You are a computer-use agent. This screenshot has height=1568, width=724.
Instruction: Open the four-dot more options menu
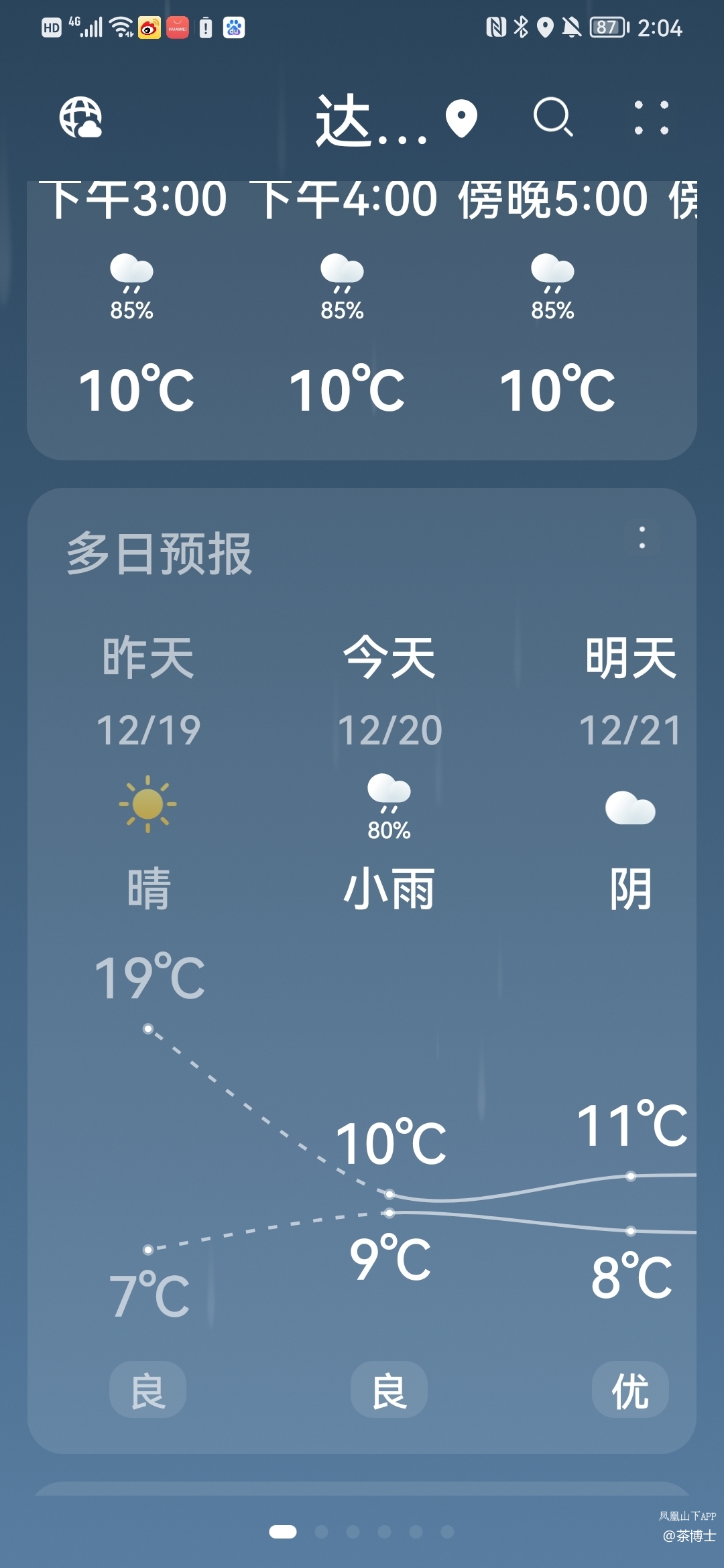(x=651, y=118)
